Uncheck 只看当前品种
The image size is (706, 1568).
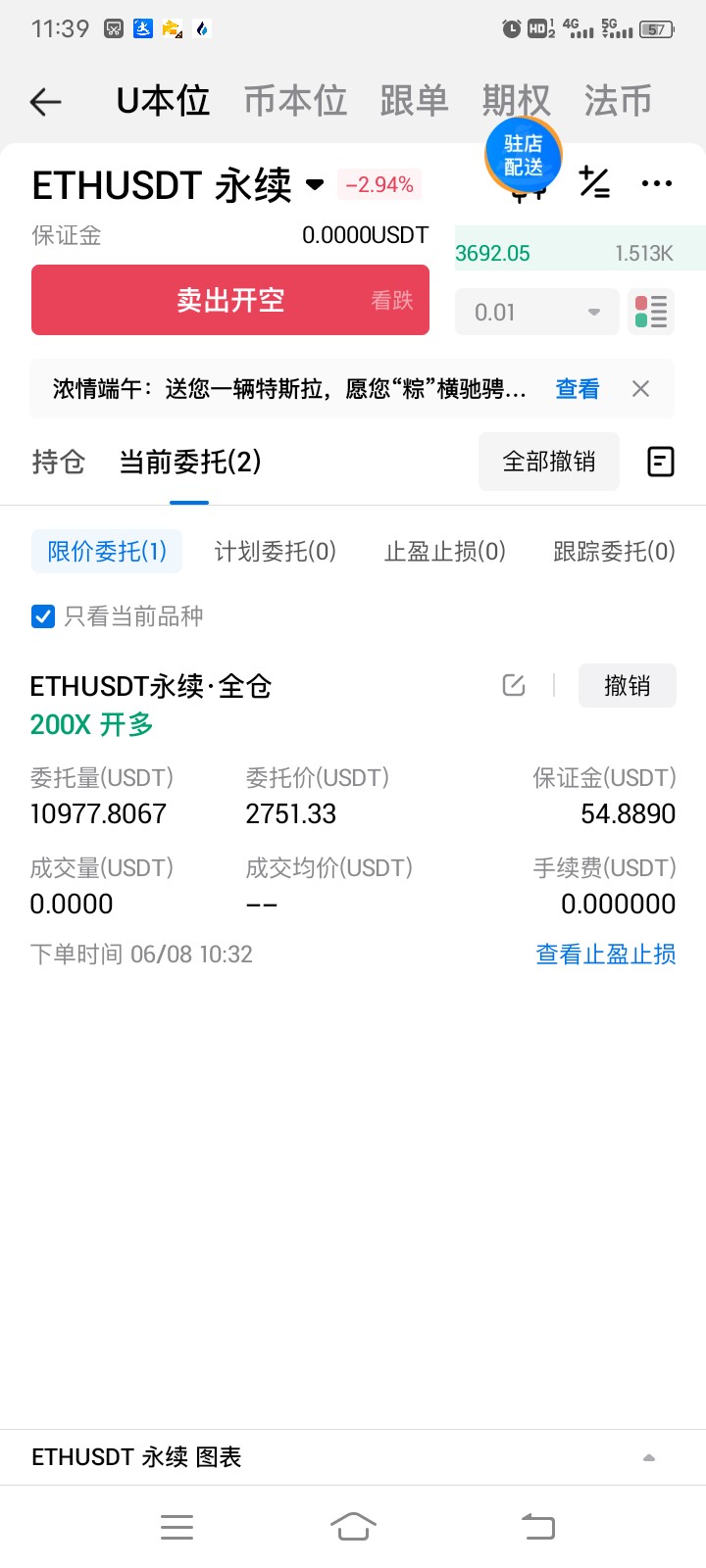coord(43,616)
